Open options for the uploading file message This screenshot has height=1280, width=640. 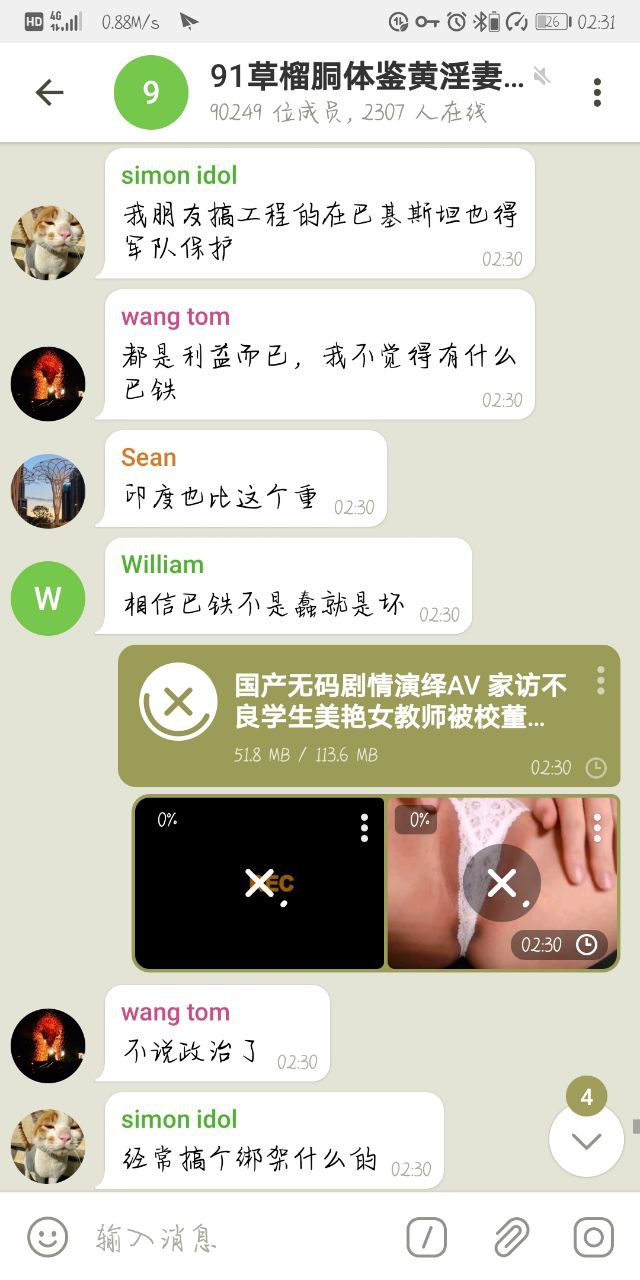(x=600, y=681)
